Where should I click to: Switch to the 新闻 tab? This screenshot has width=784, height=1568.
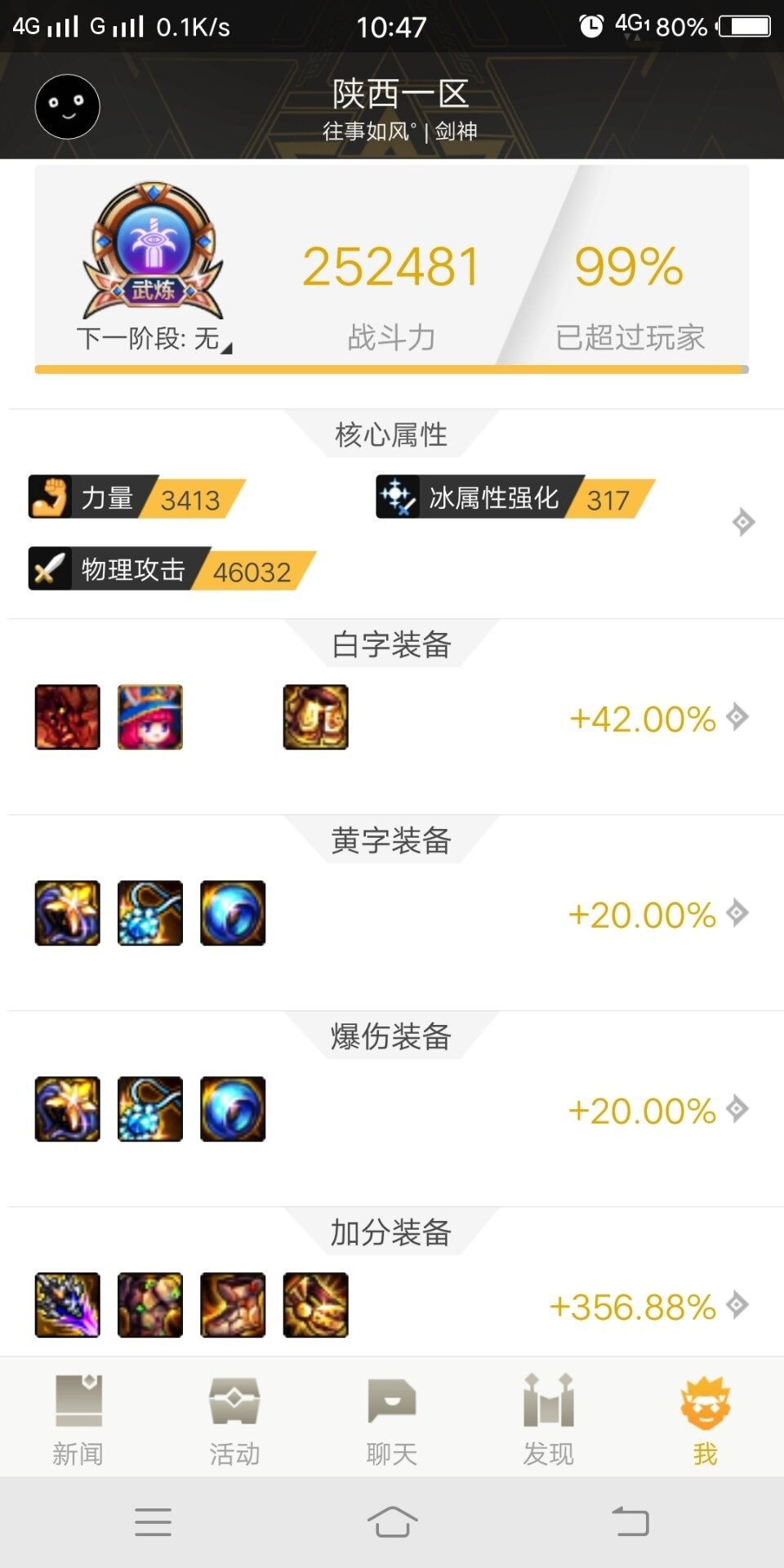pos(78,1419)
